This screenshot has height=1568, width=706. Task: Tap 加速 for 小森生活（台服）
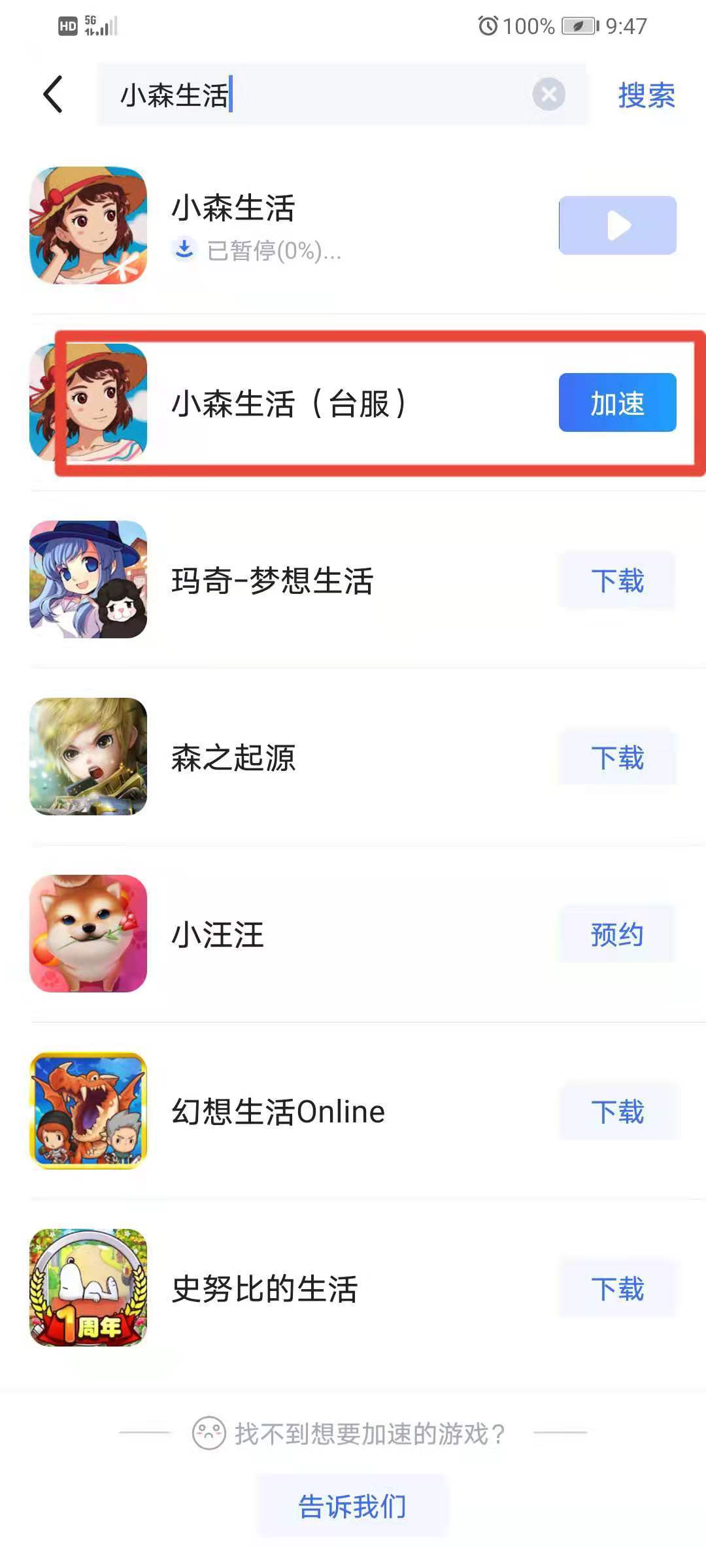pyautogui.click(x=617, y=402)
